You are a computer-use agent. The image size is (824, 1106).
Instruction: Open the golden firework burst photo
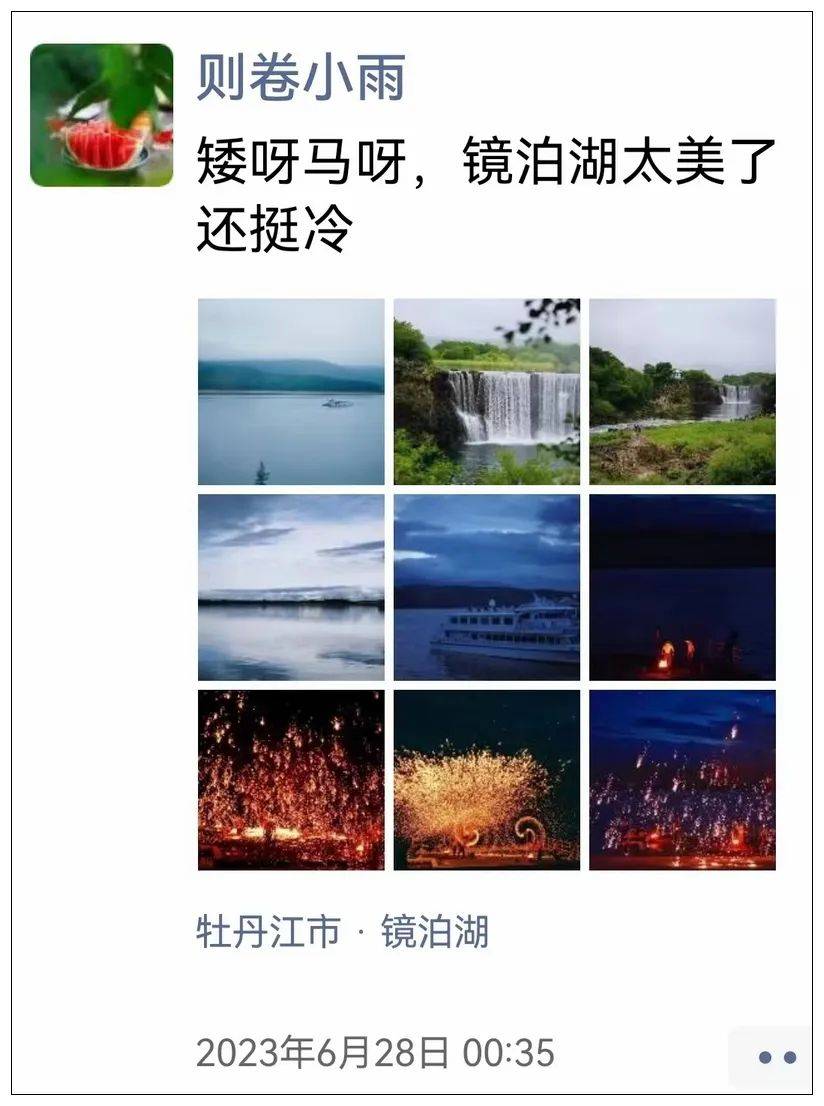click(x=486, y=780)
